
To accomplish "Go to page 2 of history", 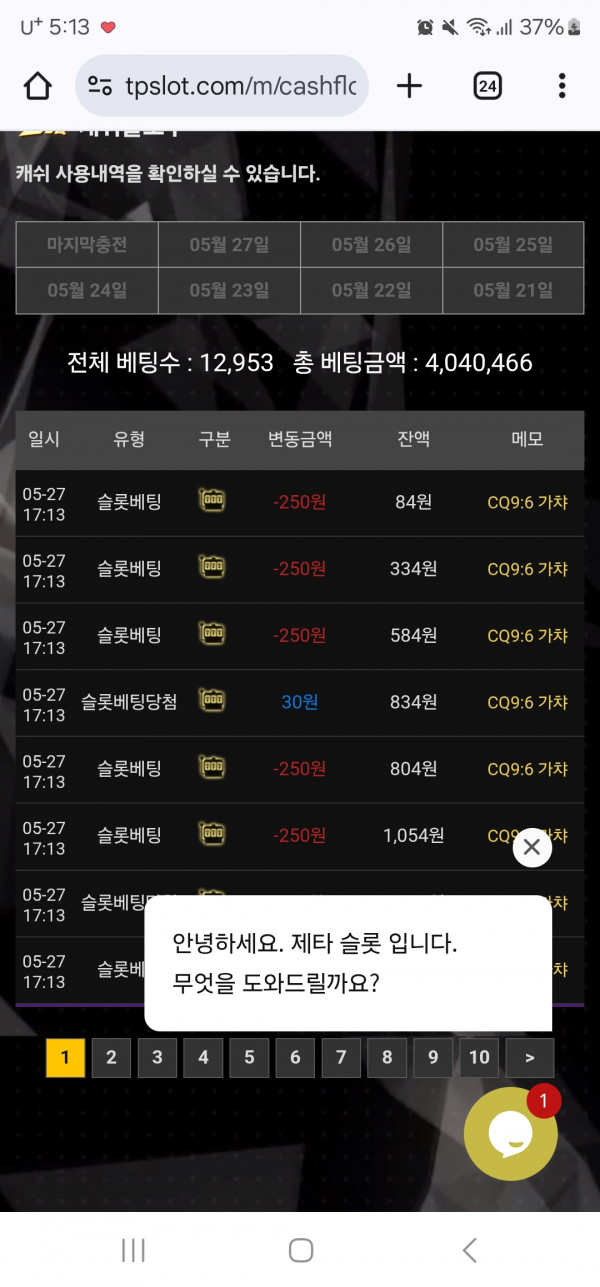I will tap(111, 1057).
